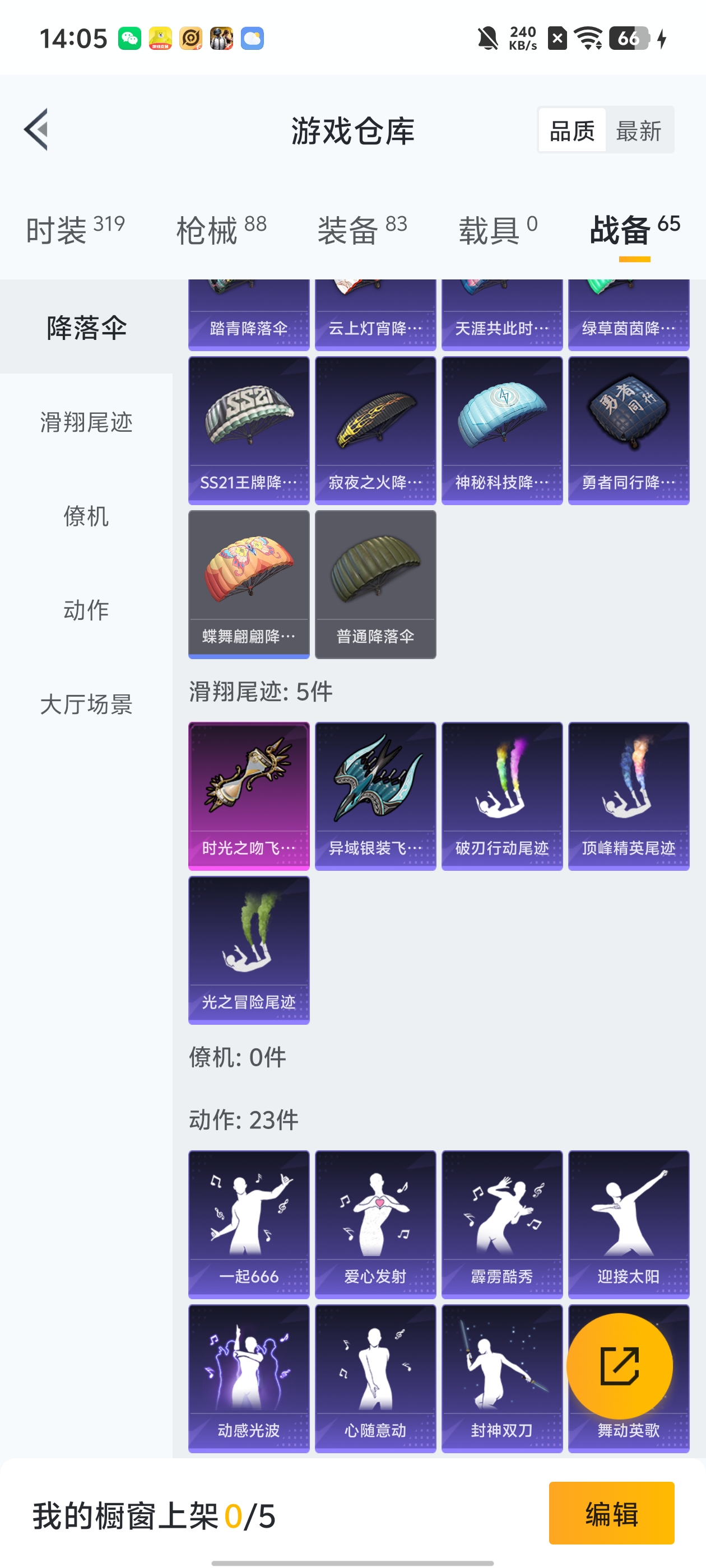
Task: Open the 时光之吻 glider trail item
Action: (249, 796)
